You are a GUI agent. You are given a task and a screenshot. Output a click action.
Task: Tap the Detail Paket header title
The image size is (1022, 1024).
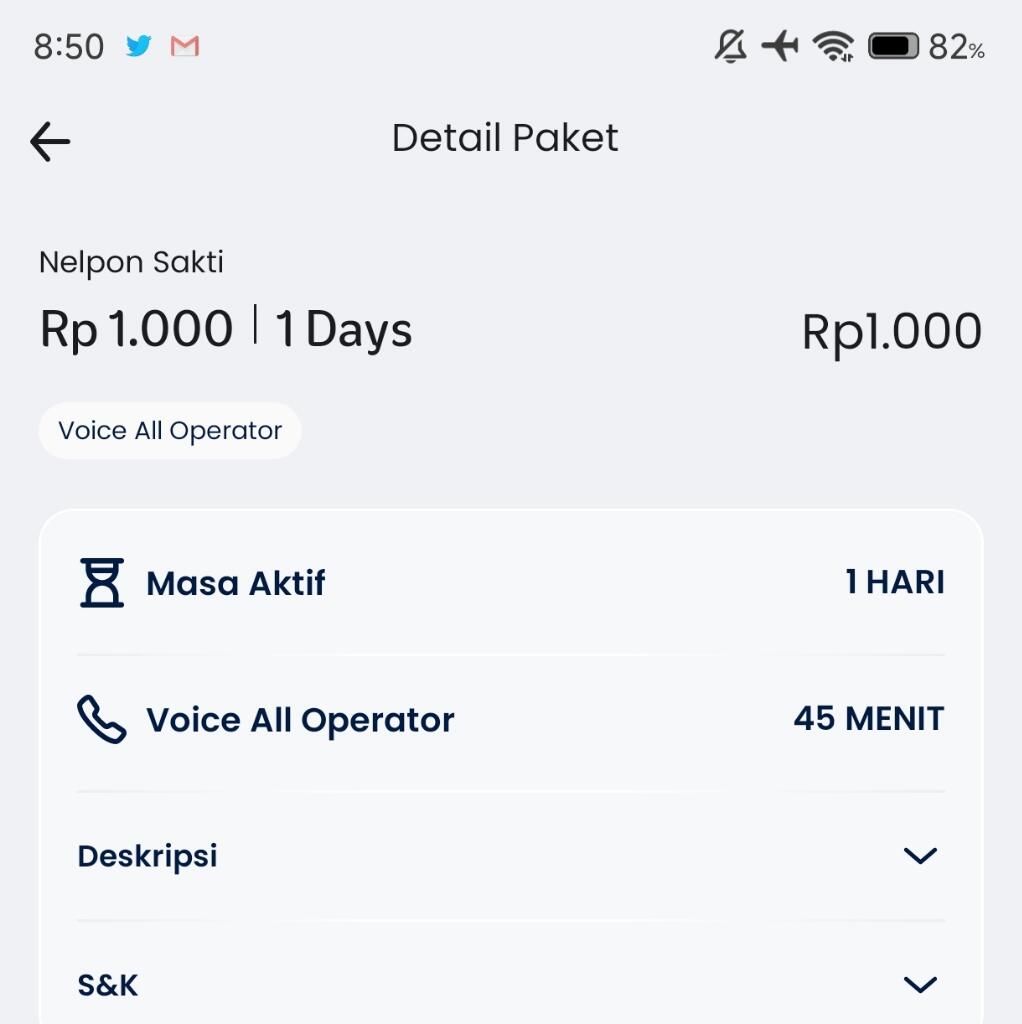[505, 138]
